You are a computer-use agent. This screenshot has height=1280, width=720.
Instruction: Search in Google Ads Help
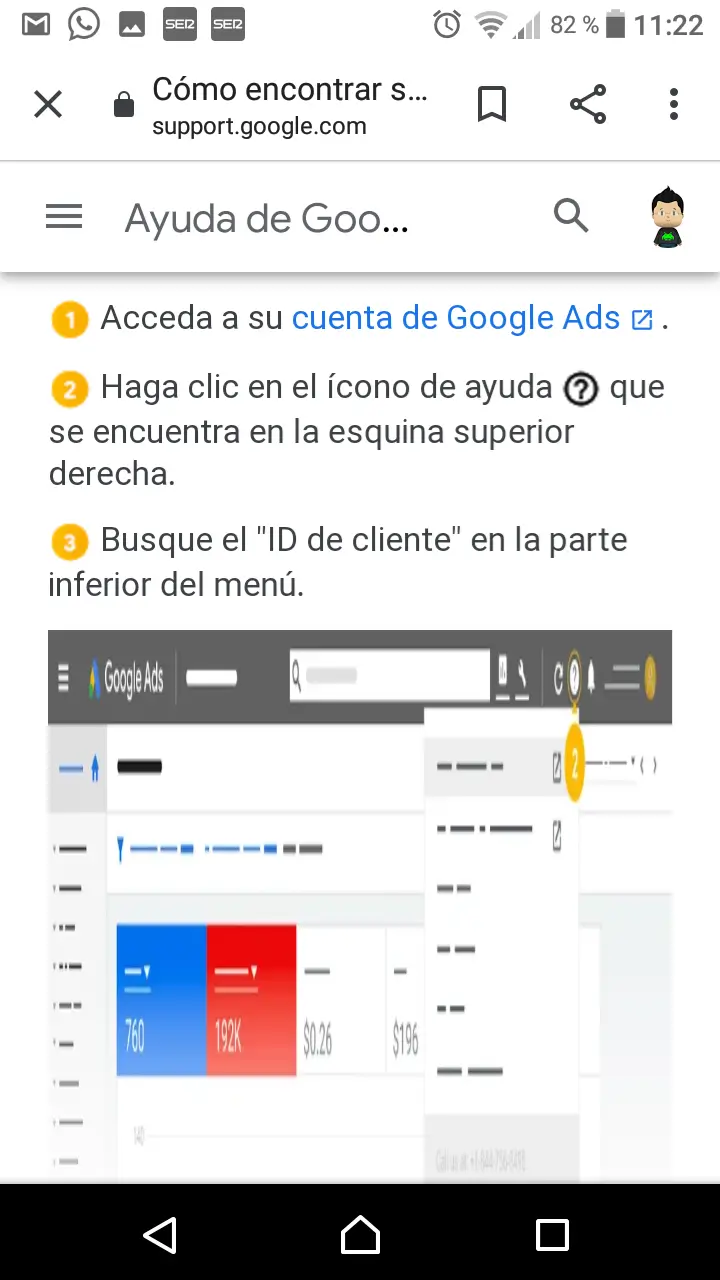pyautogui.click(x=571, y=215)
